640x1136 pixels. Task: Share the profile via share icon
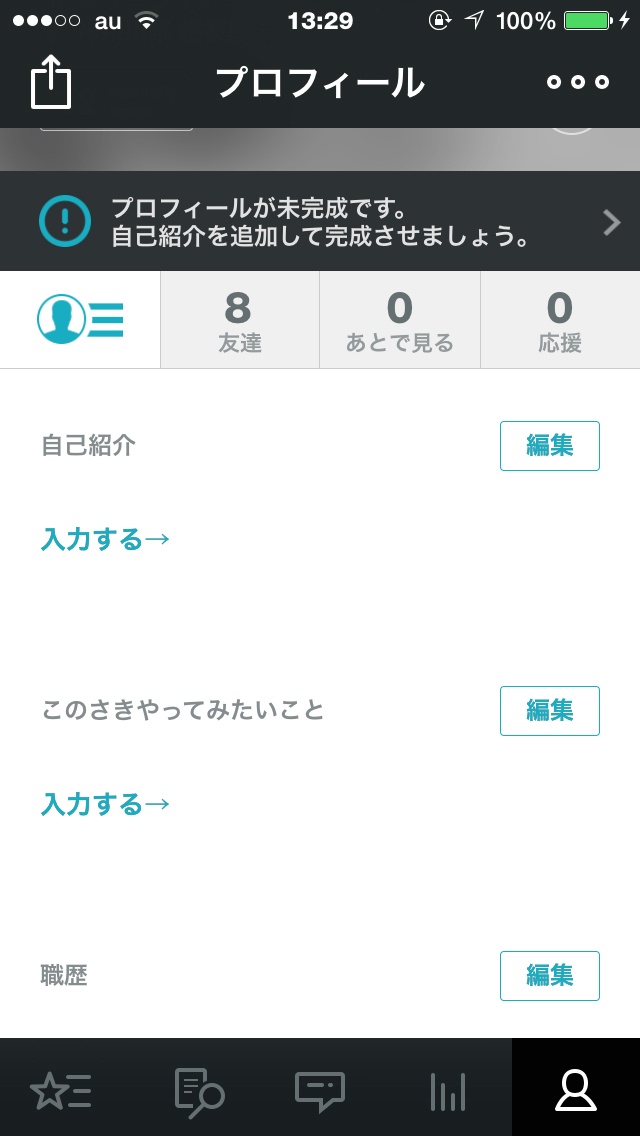click(x=51, y=83)
